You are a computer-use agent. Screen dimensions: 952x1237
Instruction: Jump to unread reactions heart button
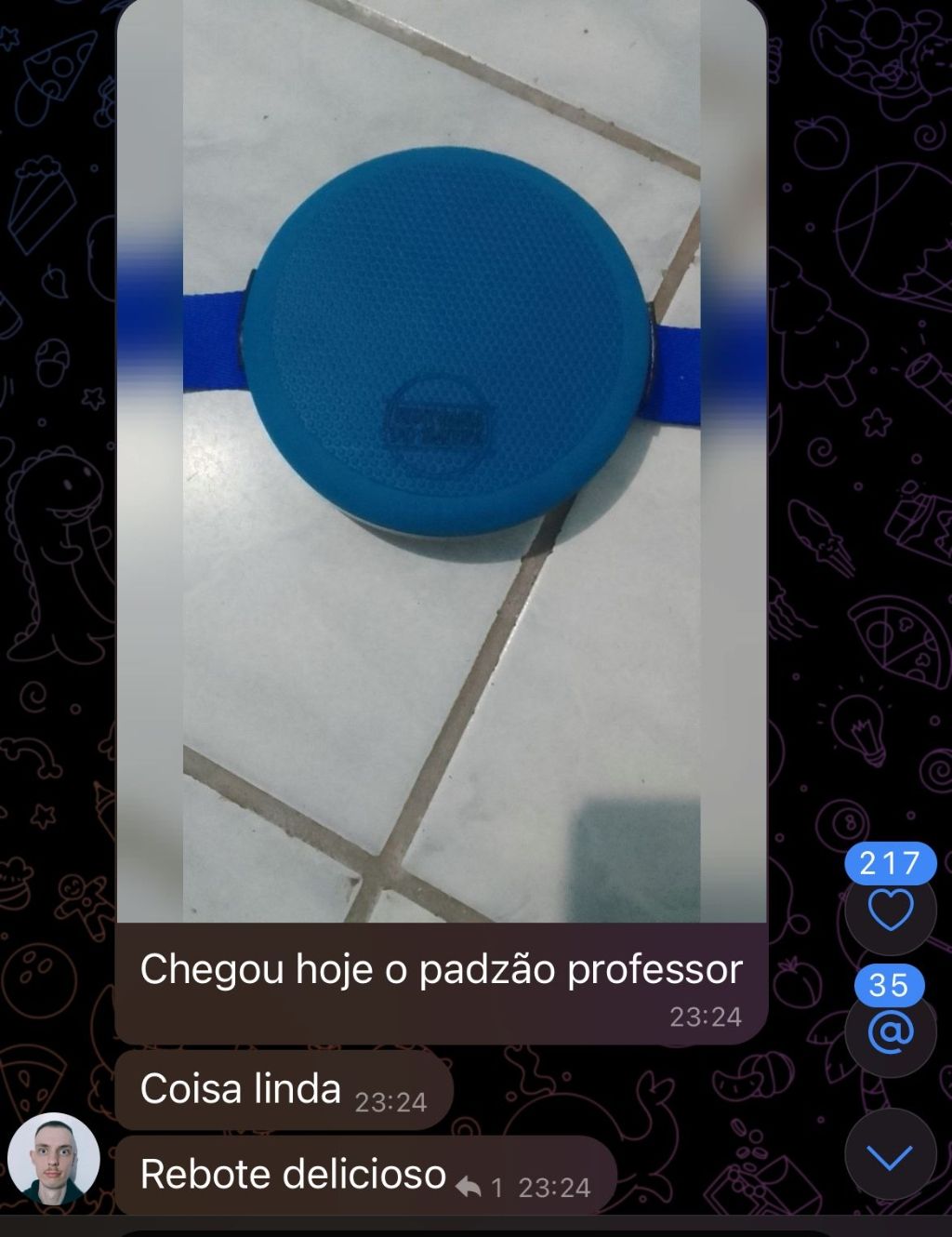point(890,910)
